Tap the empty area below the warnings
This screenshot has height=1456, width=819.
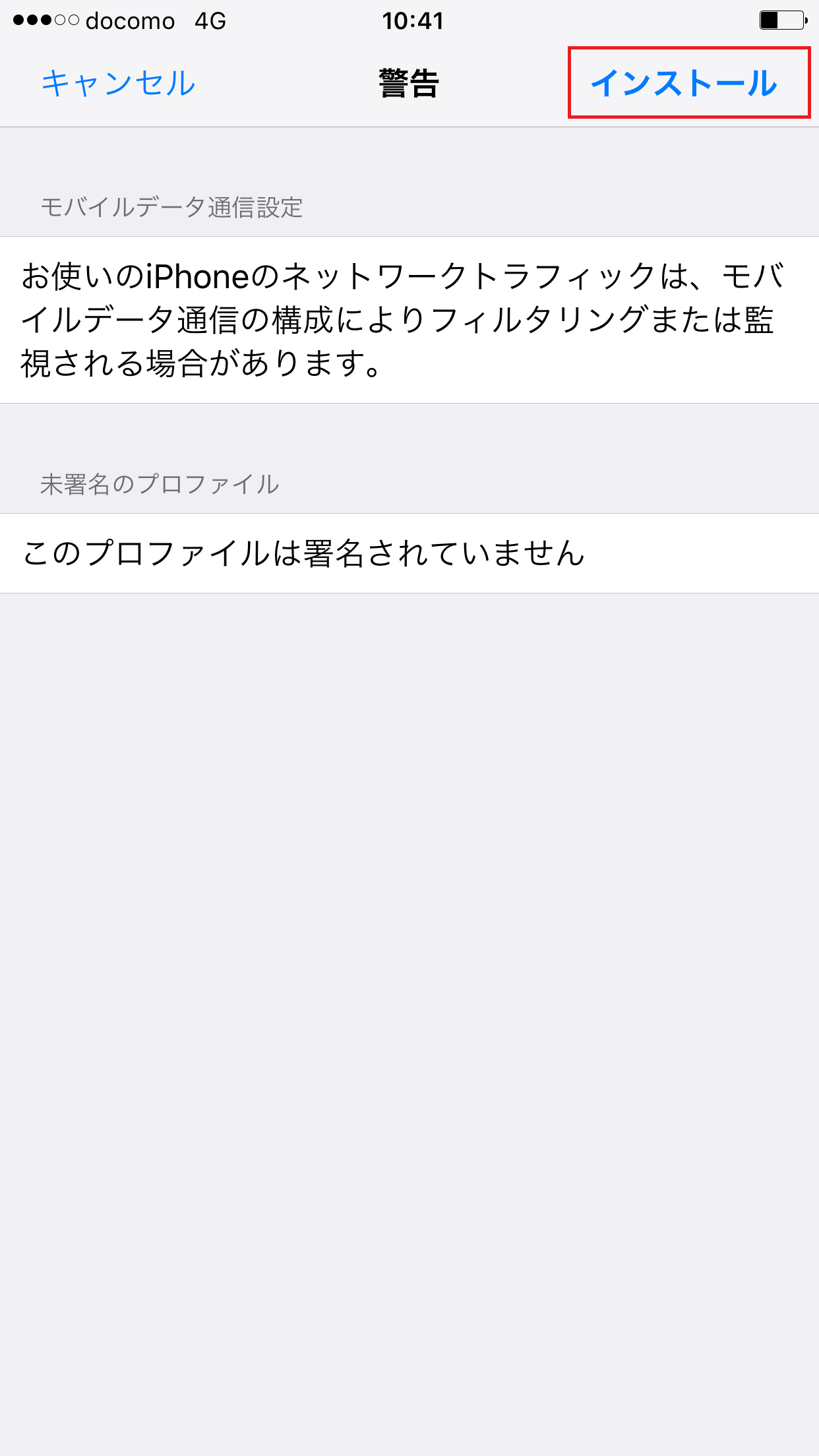pyautogui.click(x=409, y=989)
